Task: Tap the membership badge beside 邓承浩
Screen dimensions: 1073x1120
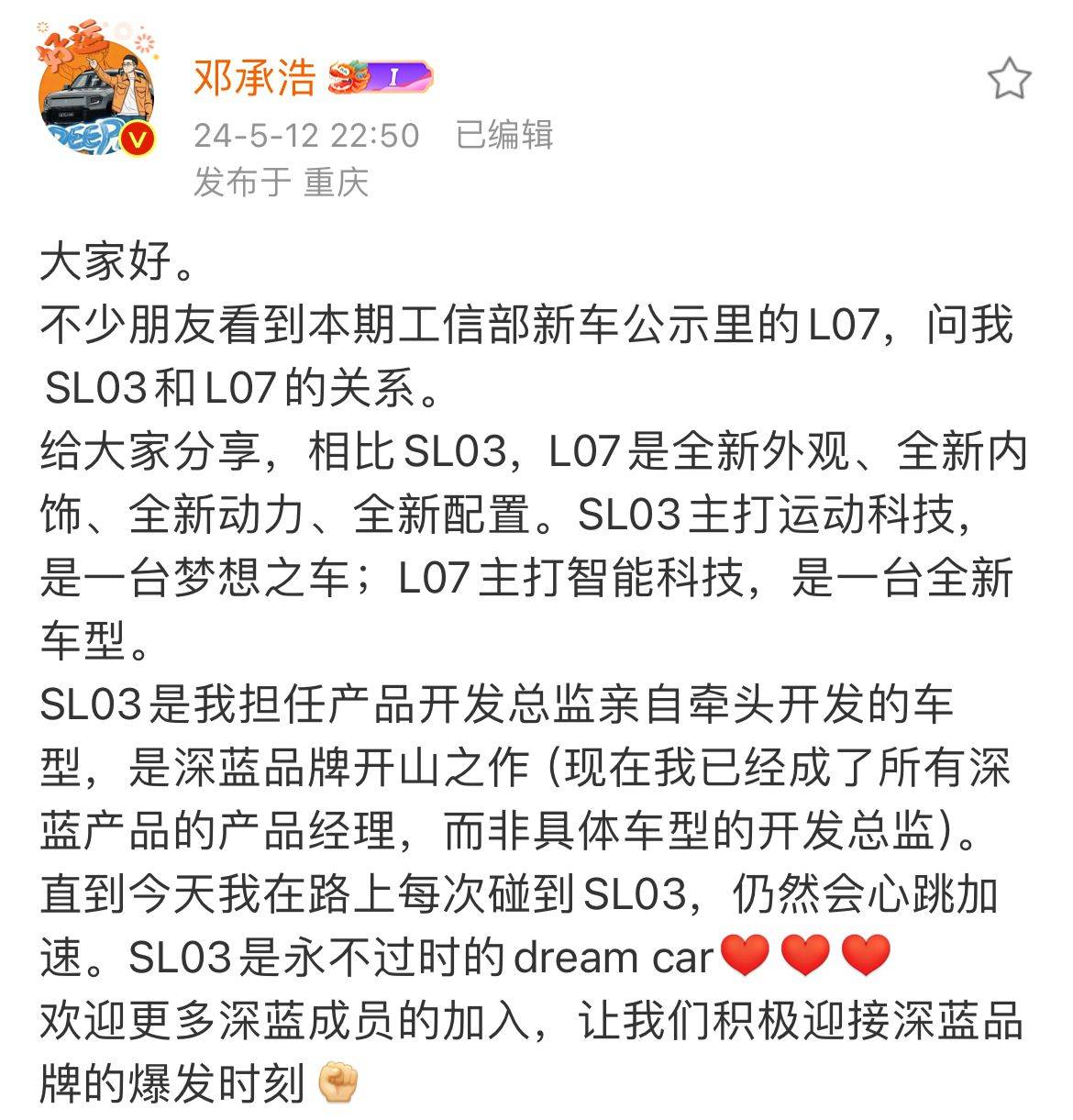Action: coord(380,77)
